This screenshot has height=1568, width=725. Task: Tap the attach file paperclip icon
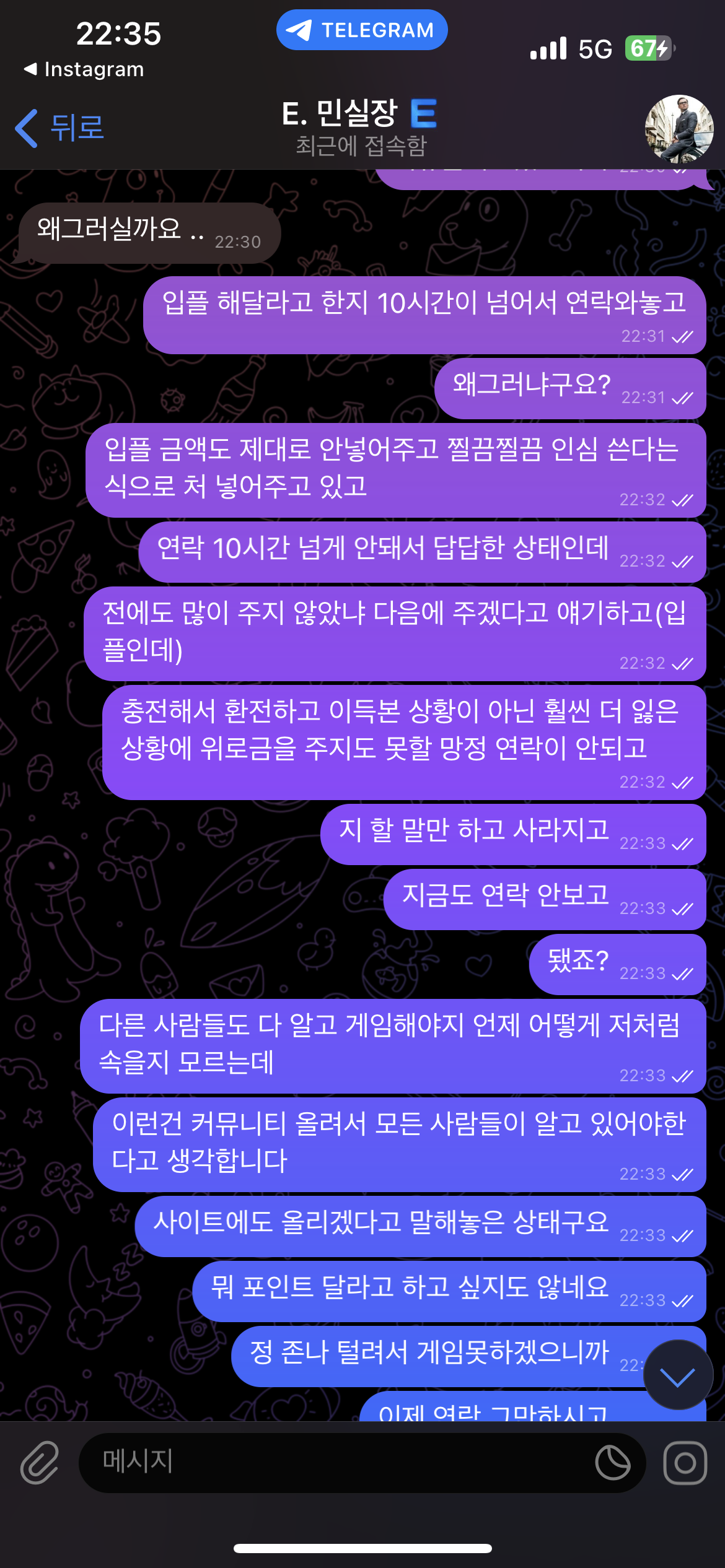(x=40, y=1463)
